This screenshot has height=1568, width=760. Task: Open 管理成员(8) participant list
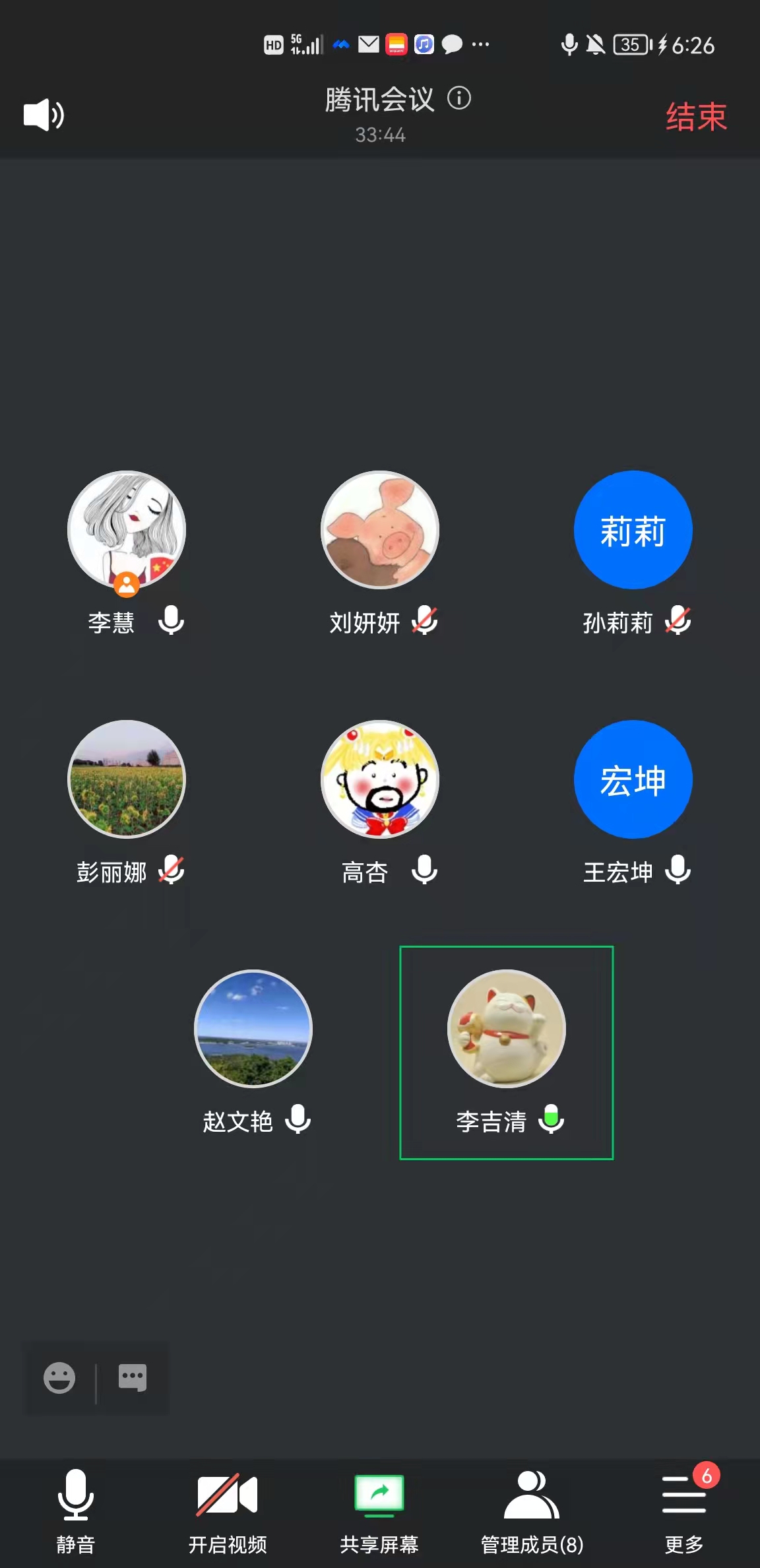[x=532, y=1511]
